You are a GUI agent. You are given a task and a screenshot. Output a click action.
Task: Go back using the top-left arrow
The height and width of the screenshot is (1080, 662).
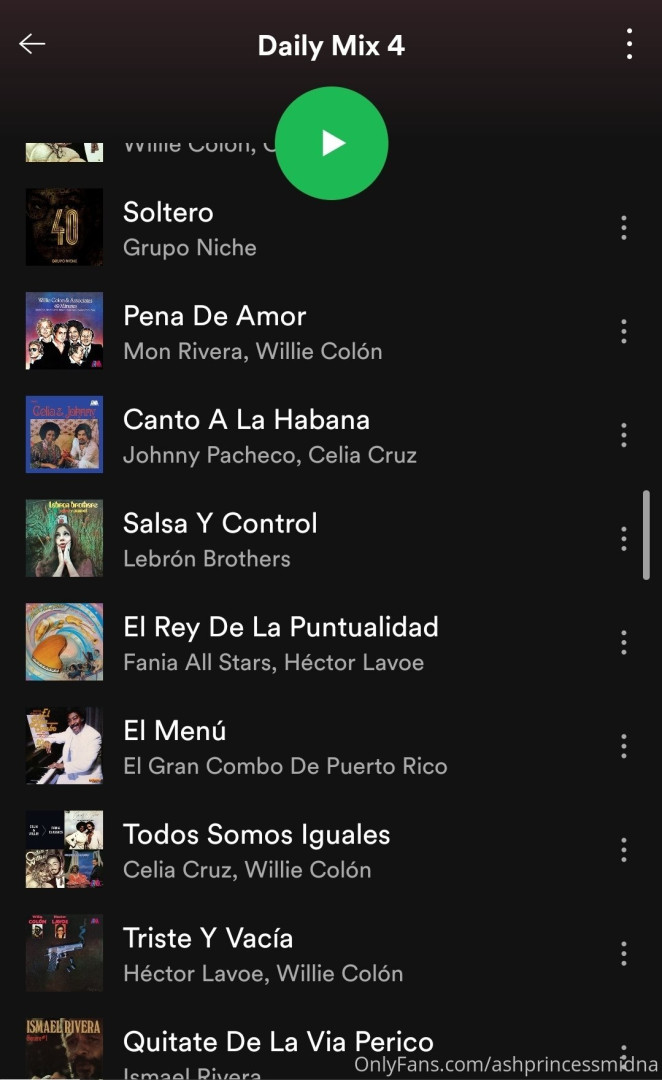[32, 44]
